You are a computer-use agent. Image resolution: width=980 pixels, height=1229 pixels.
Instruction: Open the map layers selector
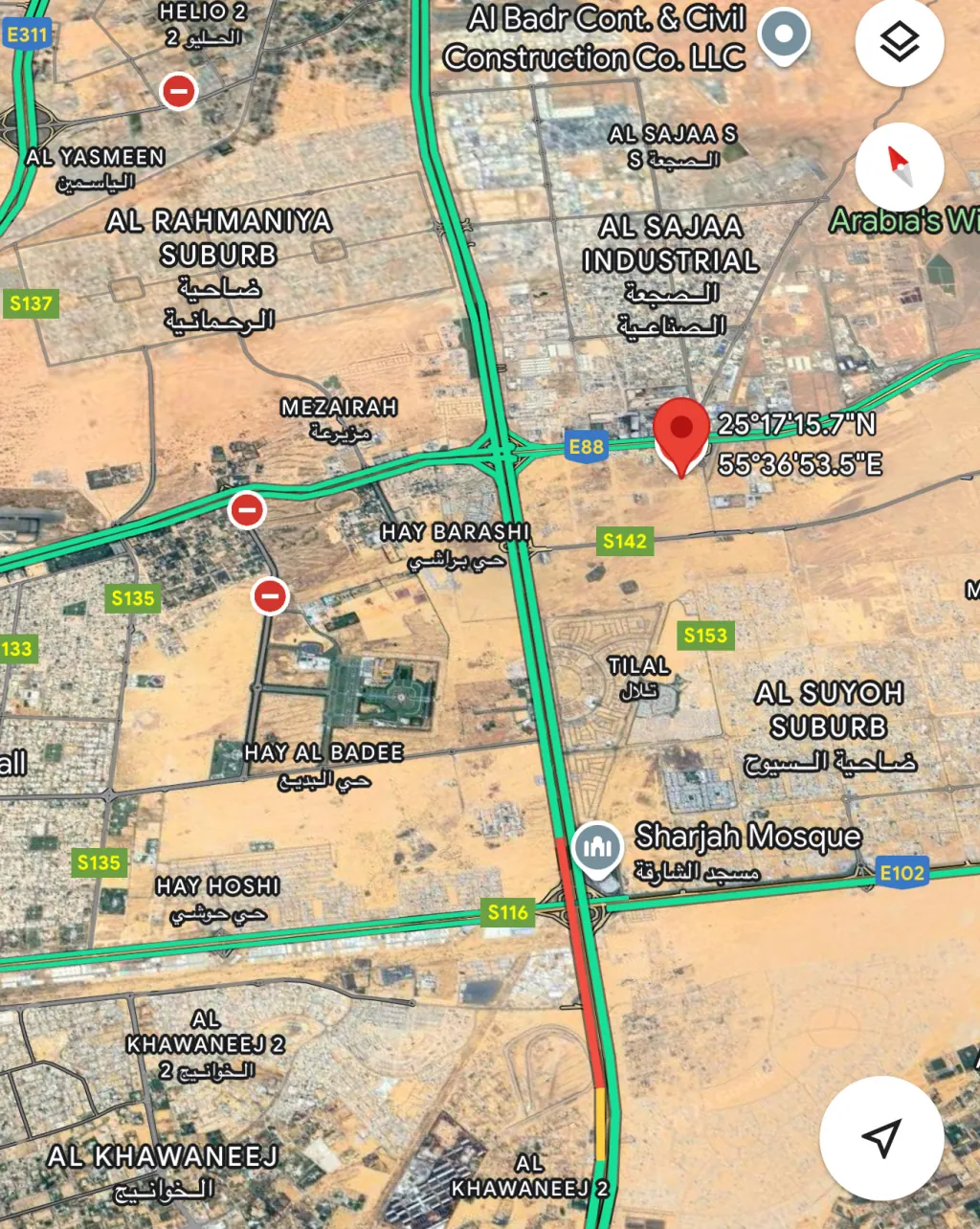click(x=899, y=43)
